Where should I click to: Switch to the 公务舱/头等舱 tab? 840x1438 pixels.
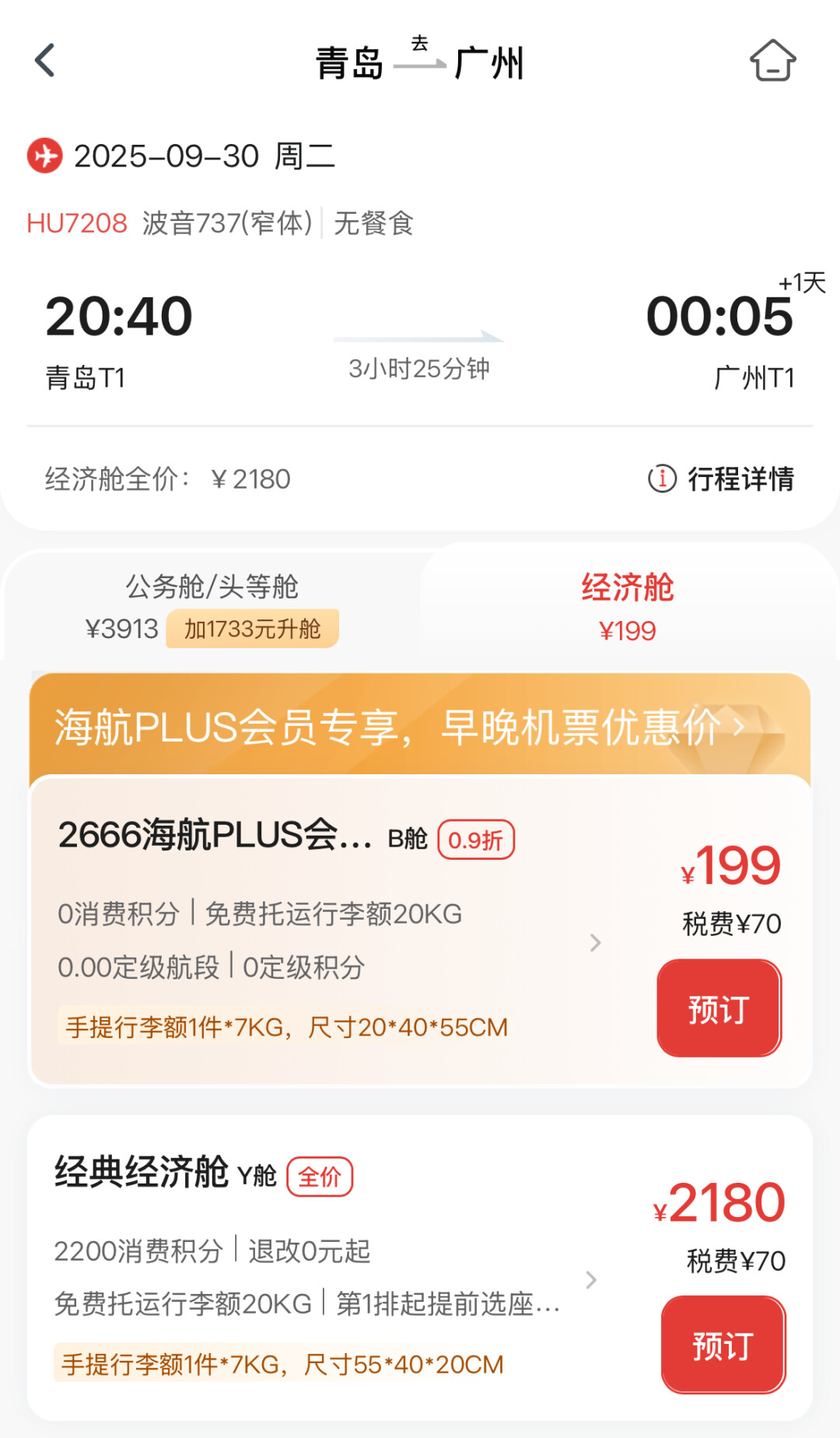pos(212,607)
